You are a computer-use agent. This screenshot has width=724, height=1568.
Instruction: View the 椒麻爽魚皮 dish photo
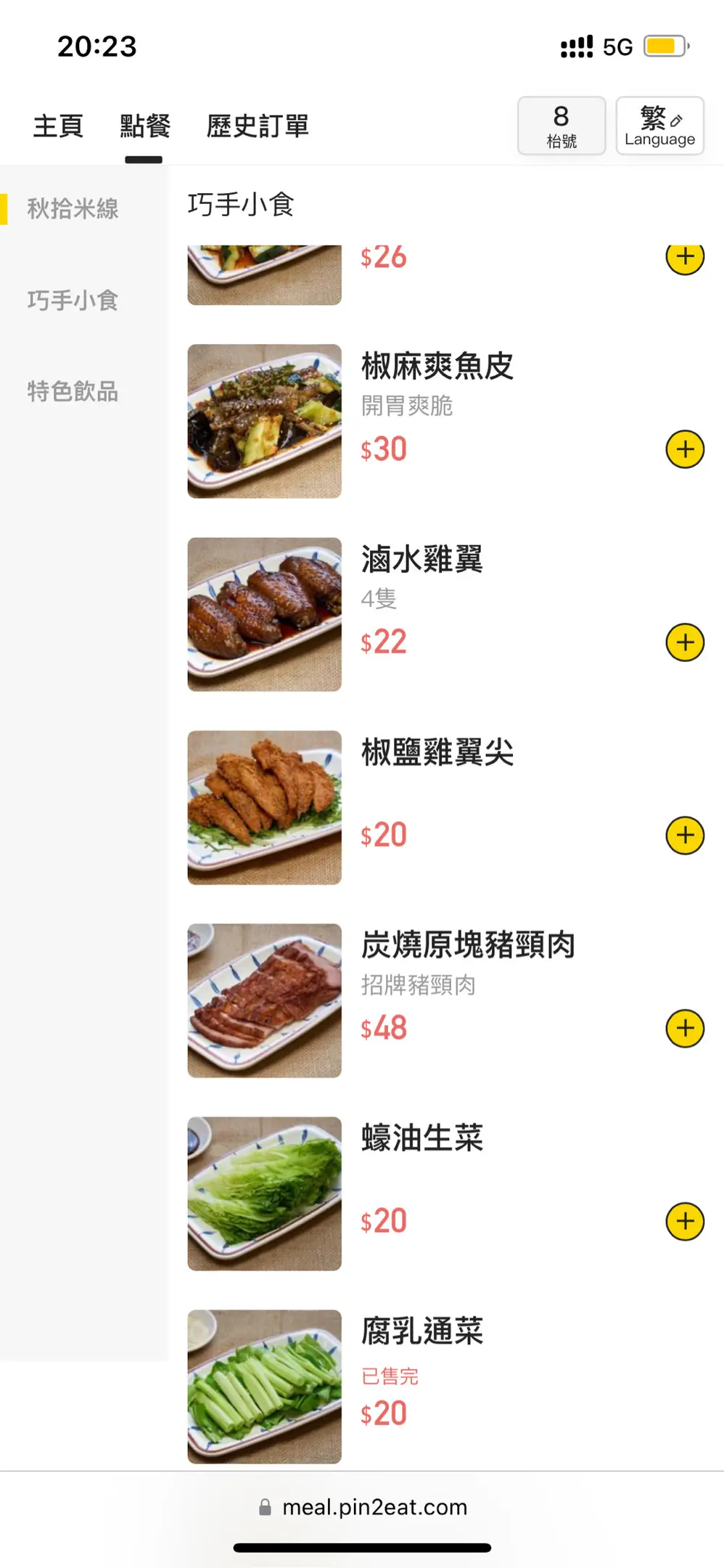(264, 421)
